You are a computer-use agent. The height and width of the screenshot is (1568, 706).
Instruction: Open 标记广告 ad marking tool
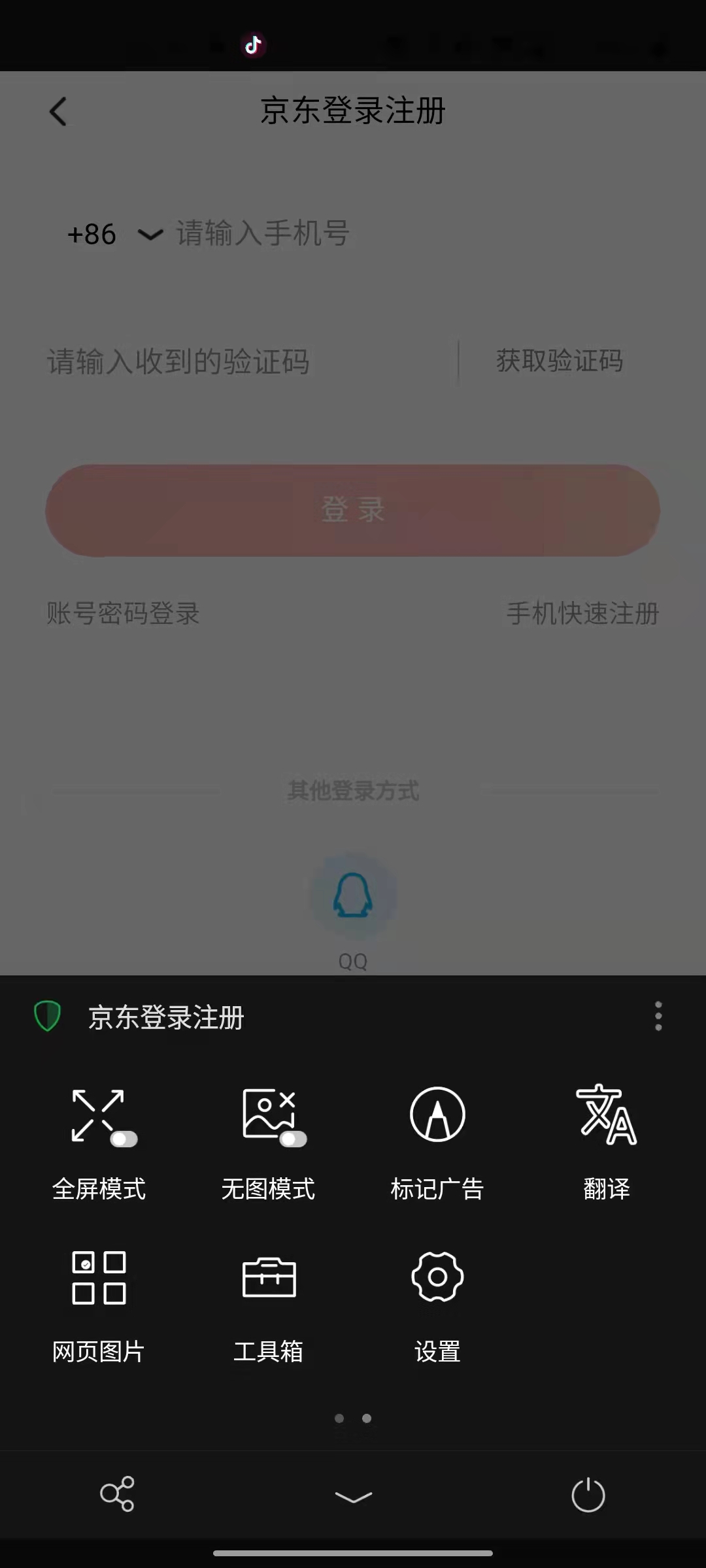437,1143
